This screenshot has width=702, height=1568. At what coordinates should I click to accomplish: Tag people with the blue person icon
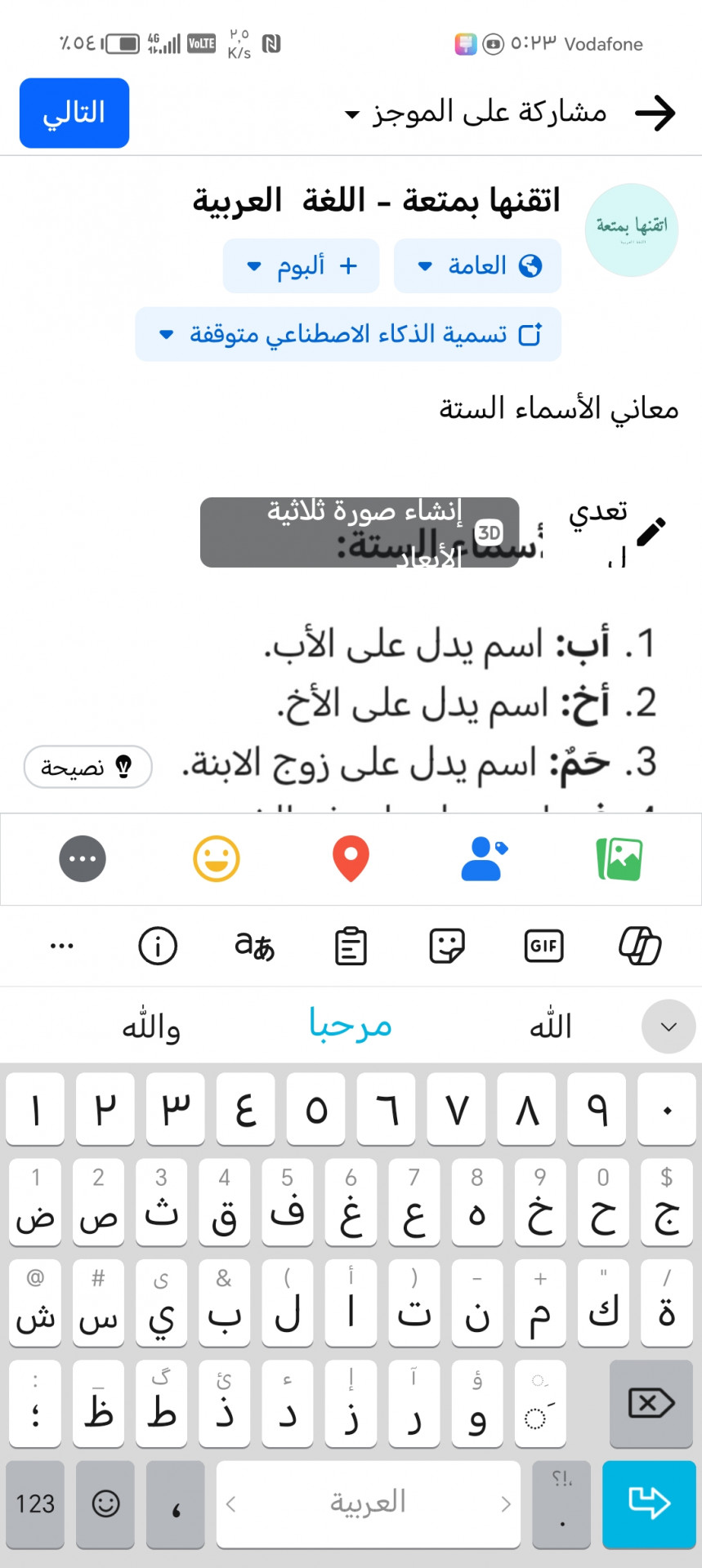pyautogui.click(x=485, y=859)
